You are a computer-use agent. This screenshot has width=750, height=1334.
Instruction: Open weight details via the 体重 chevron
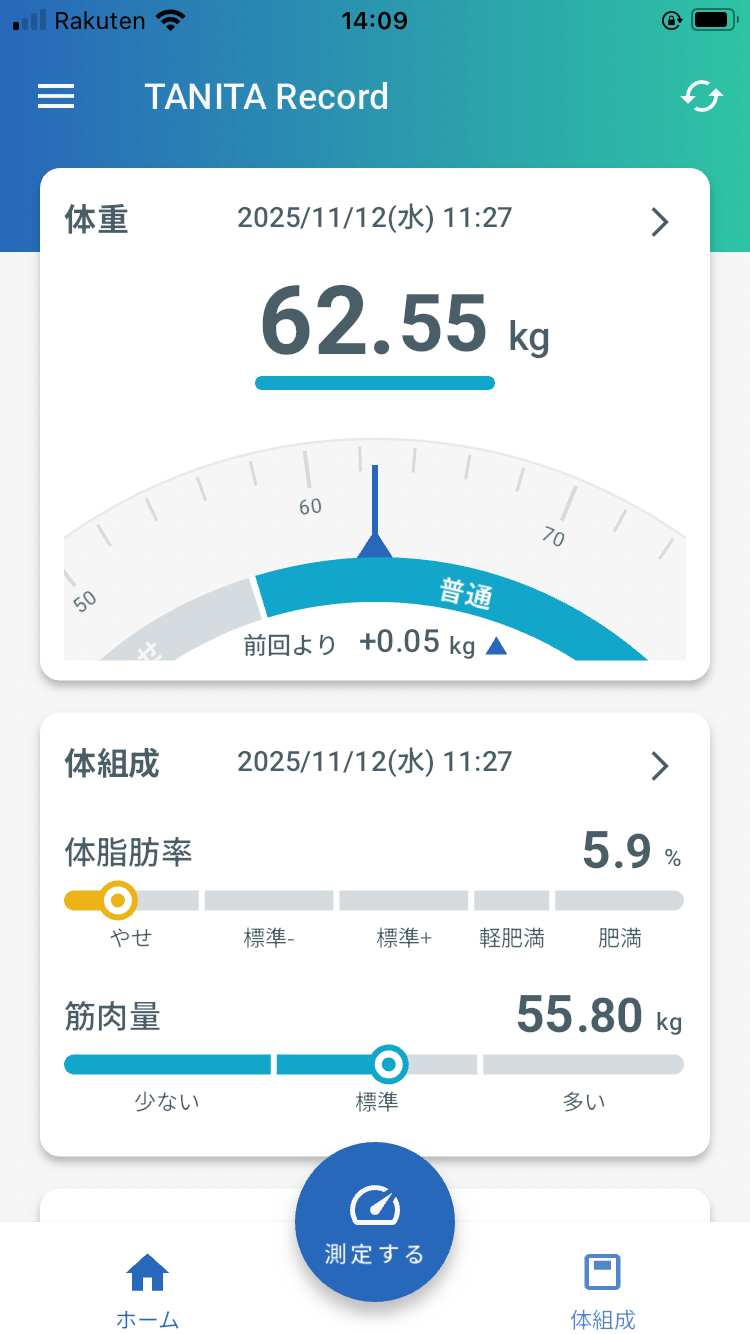tap(659, 222)
